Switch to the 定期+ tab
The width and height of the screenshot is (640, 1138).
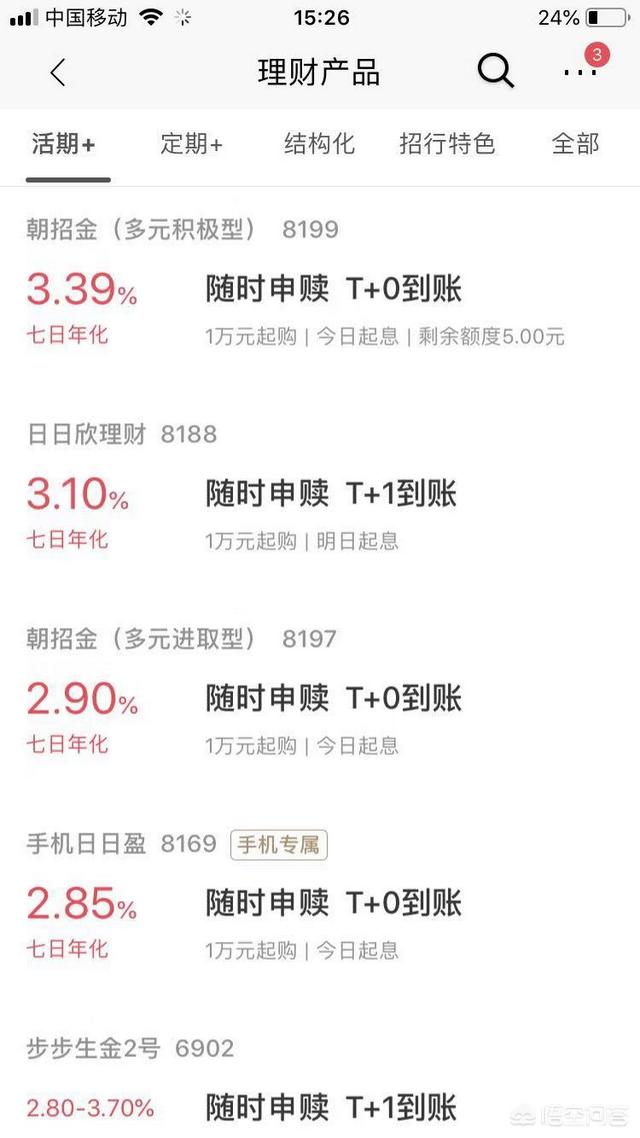click(191, 144)
